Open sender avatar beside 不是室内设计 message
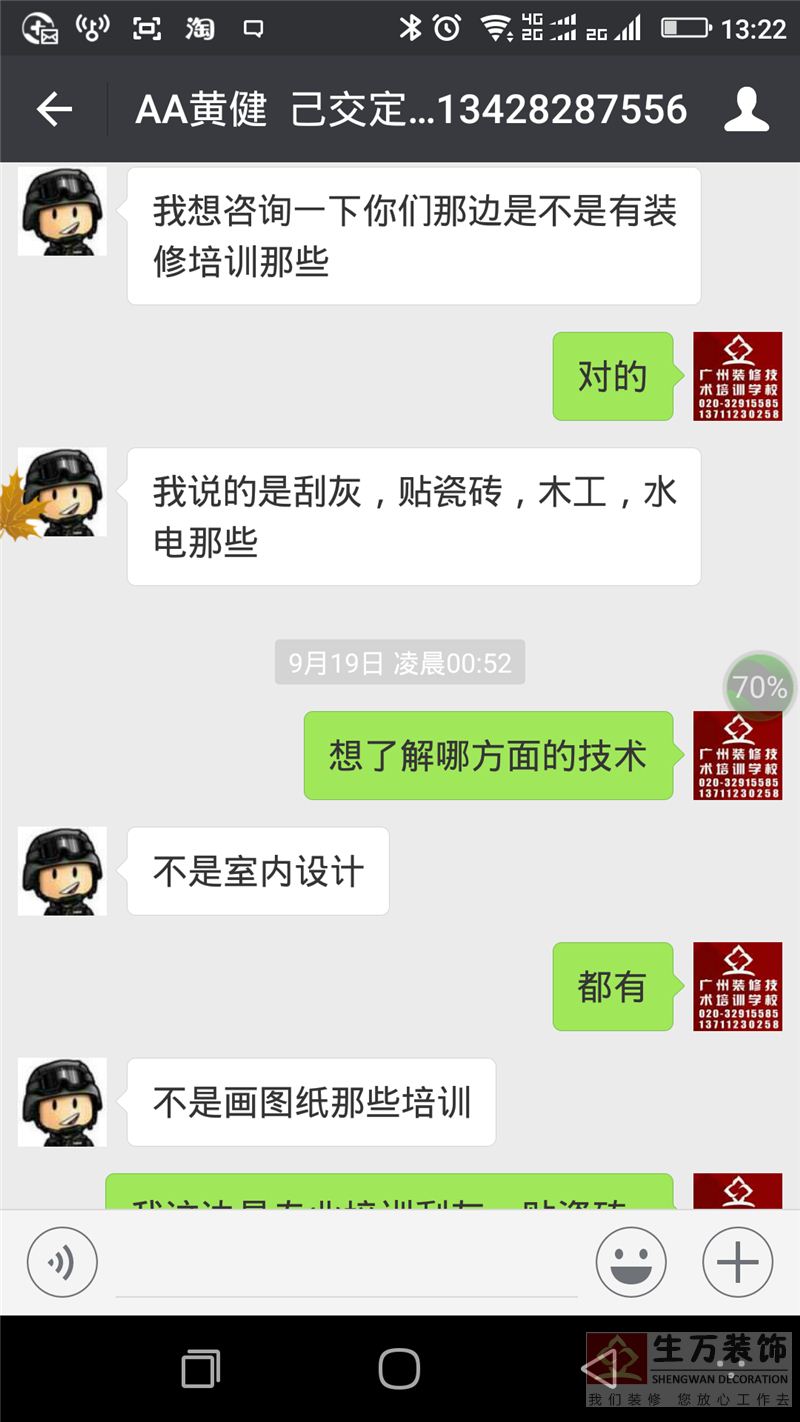This screenshot has height=1422, width=800. 62,871
